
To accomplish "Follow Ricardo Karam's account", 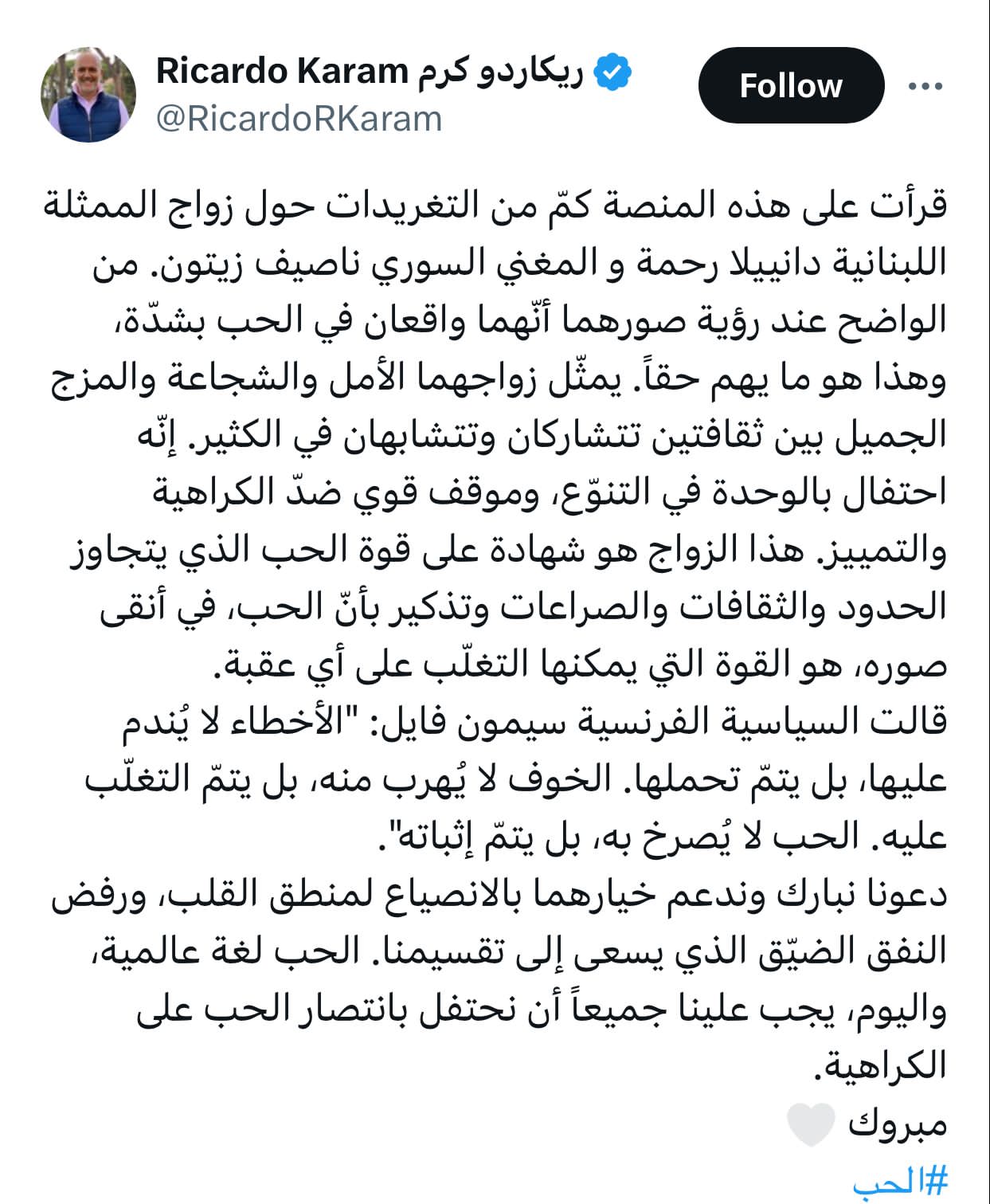I will tap(790, 85).
